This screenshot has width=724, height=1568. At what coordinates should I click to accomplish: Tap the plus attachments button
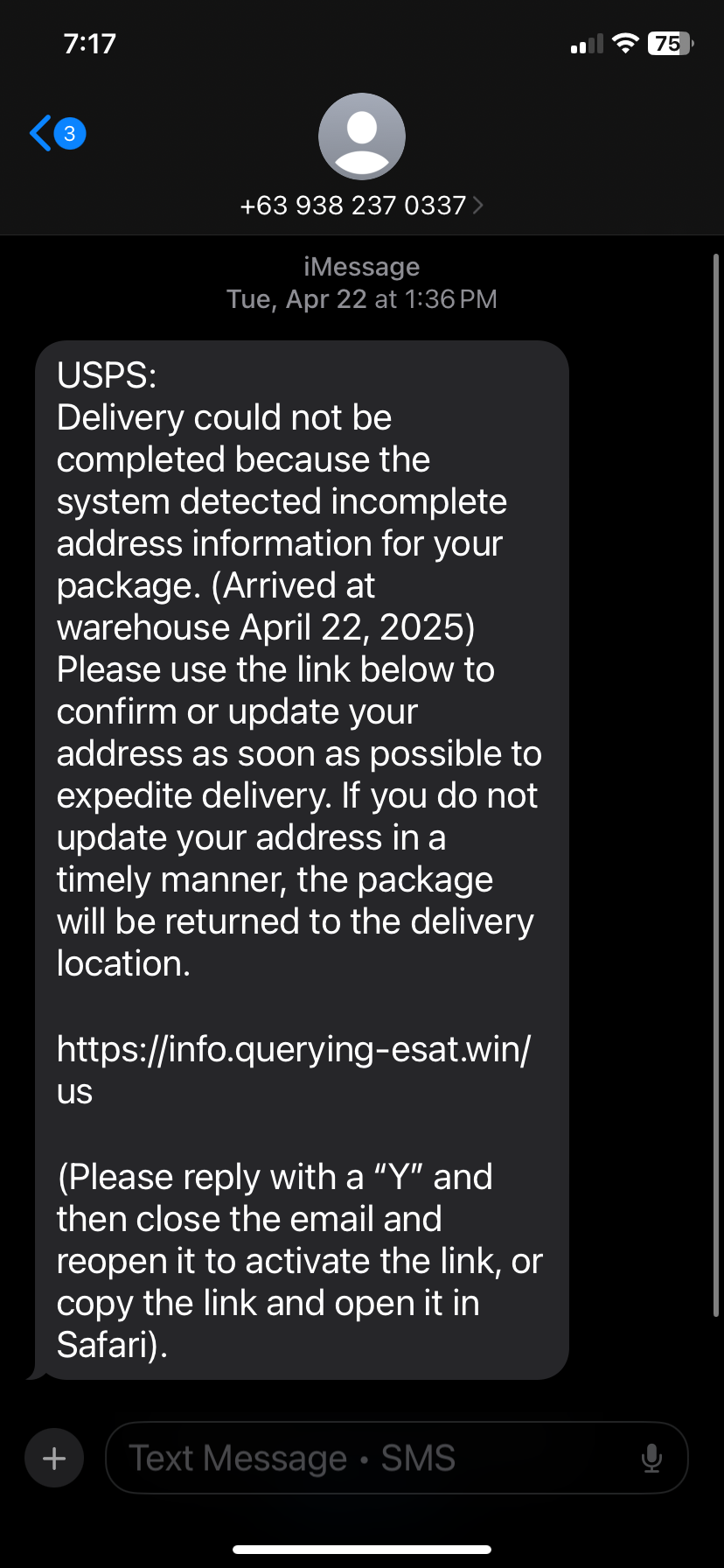[x=54, y=1458]
